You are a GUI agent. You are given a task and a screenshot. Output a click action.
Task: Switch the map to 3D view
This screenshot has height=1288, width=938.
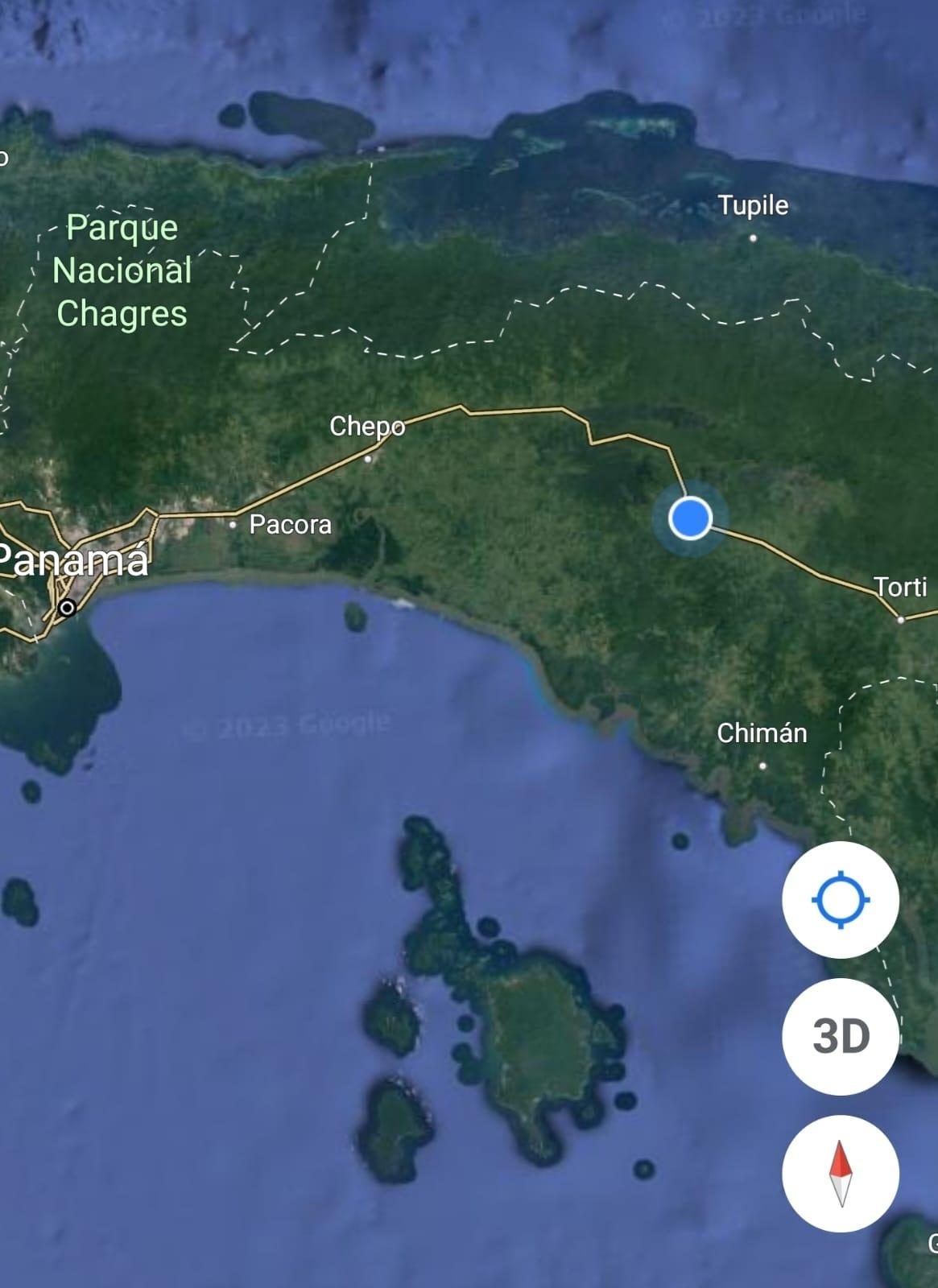[841, 1036]
